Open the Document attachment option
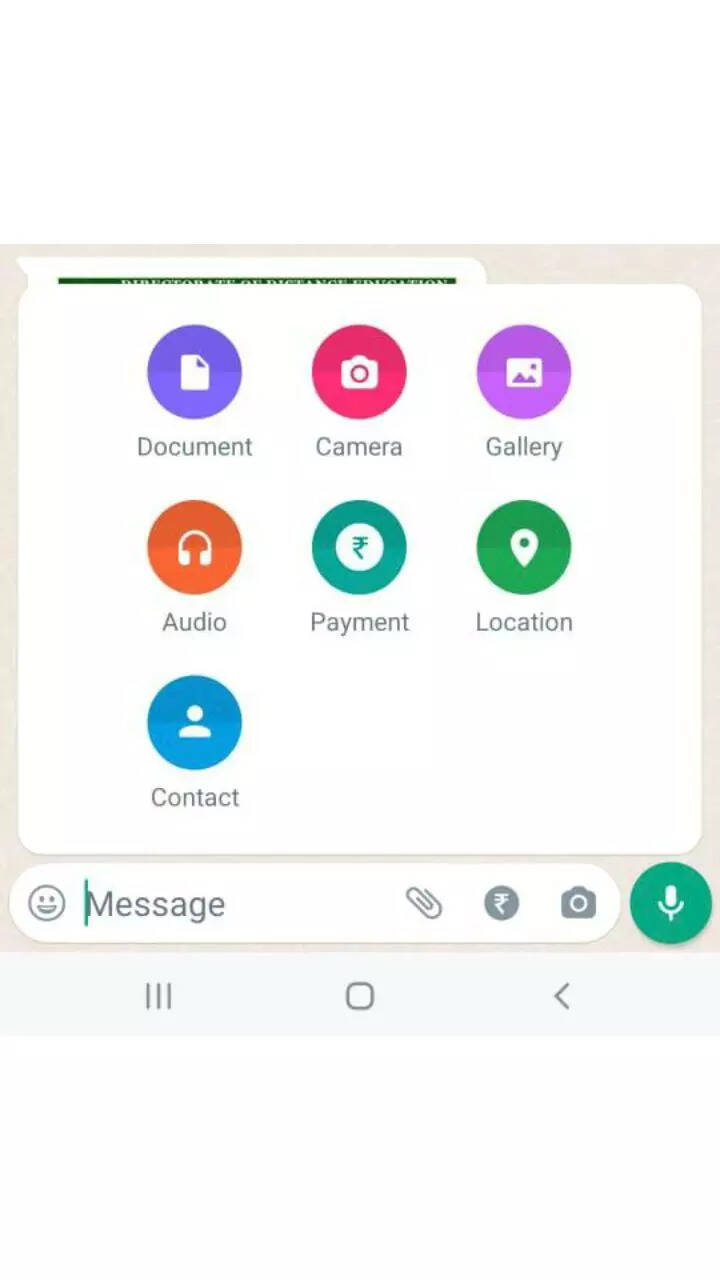 (x=194, y=371)
